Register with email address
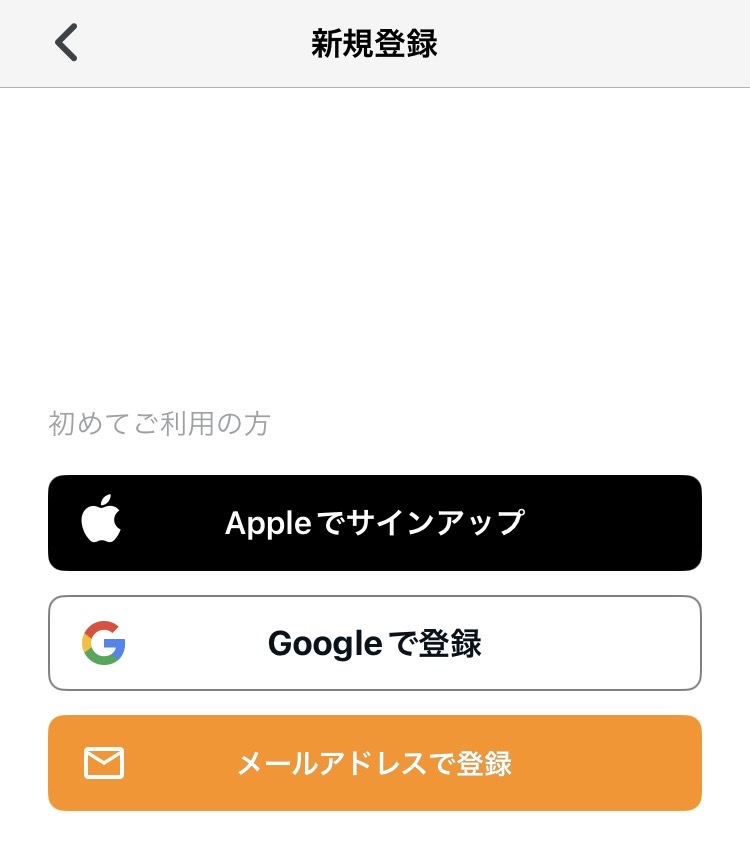Screen dimensions: 750x859 (x=375, y=763)
